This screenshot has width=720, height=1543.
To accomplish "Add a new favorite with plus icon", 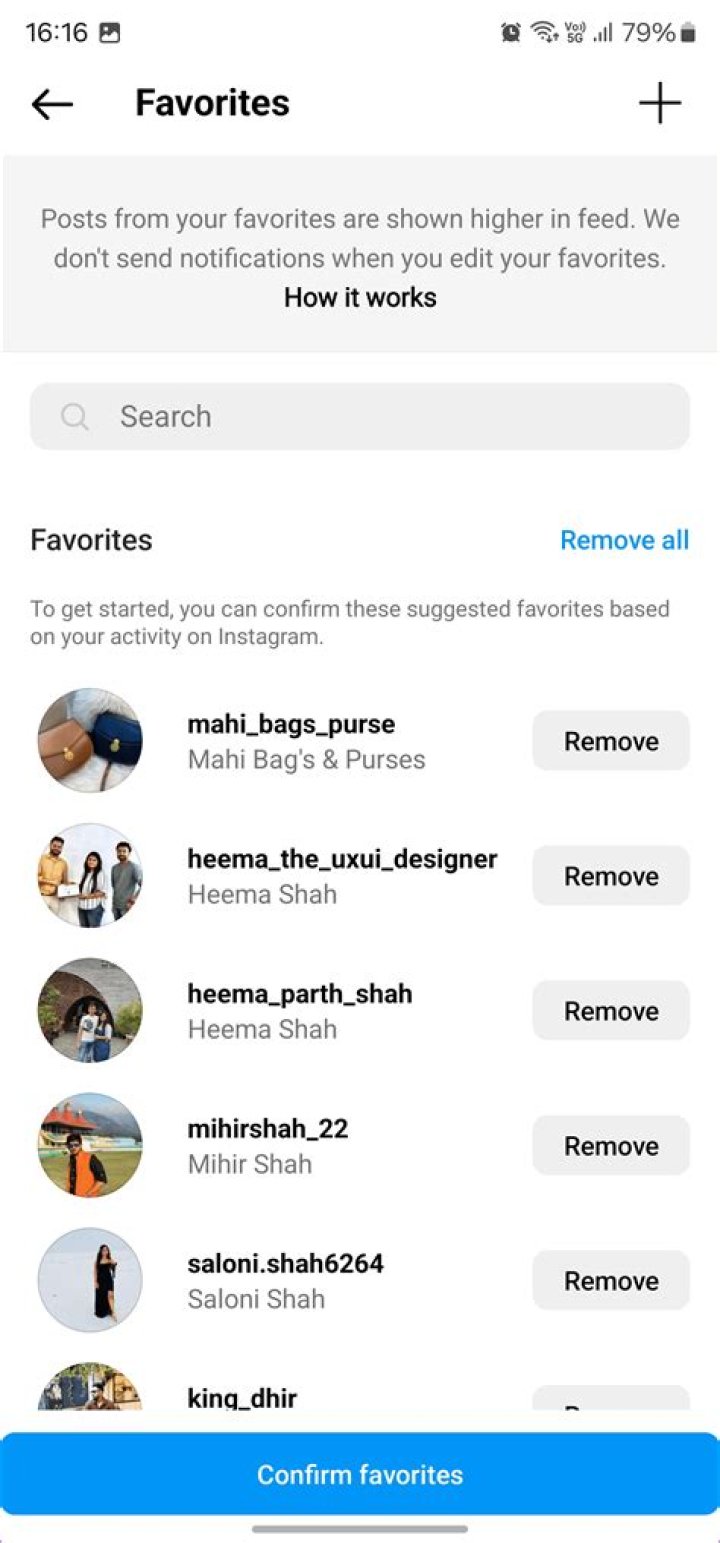I will tap(660, 104).
